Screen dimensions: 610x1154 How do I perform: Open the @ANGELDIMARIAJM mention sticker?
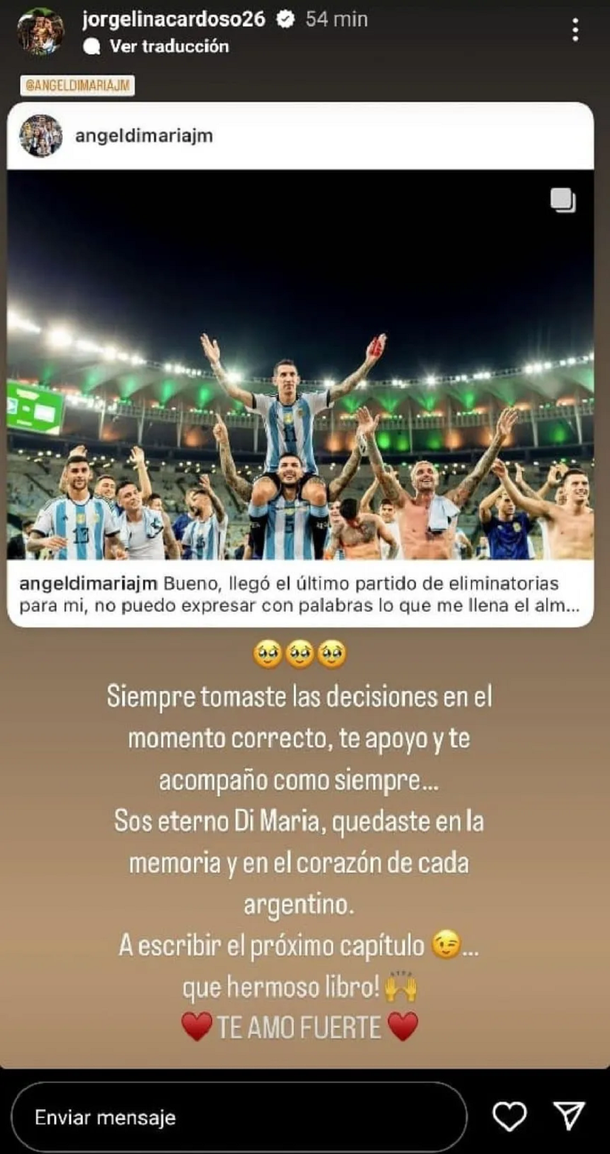click(78, 87)
